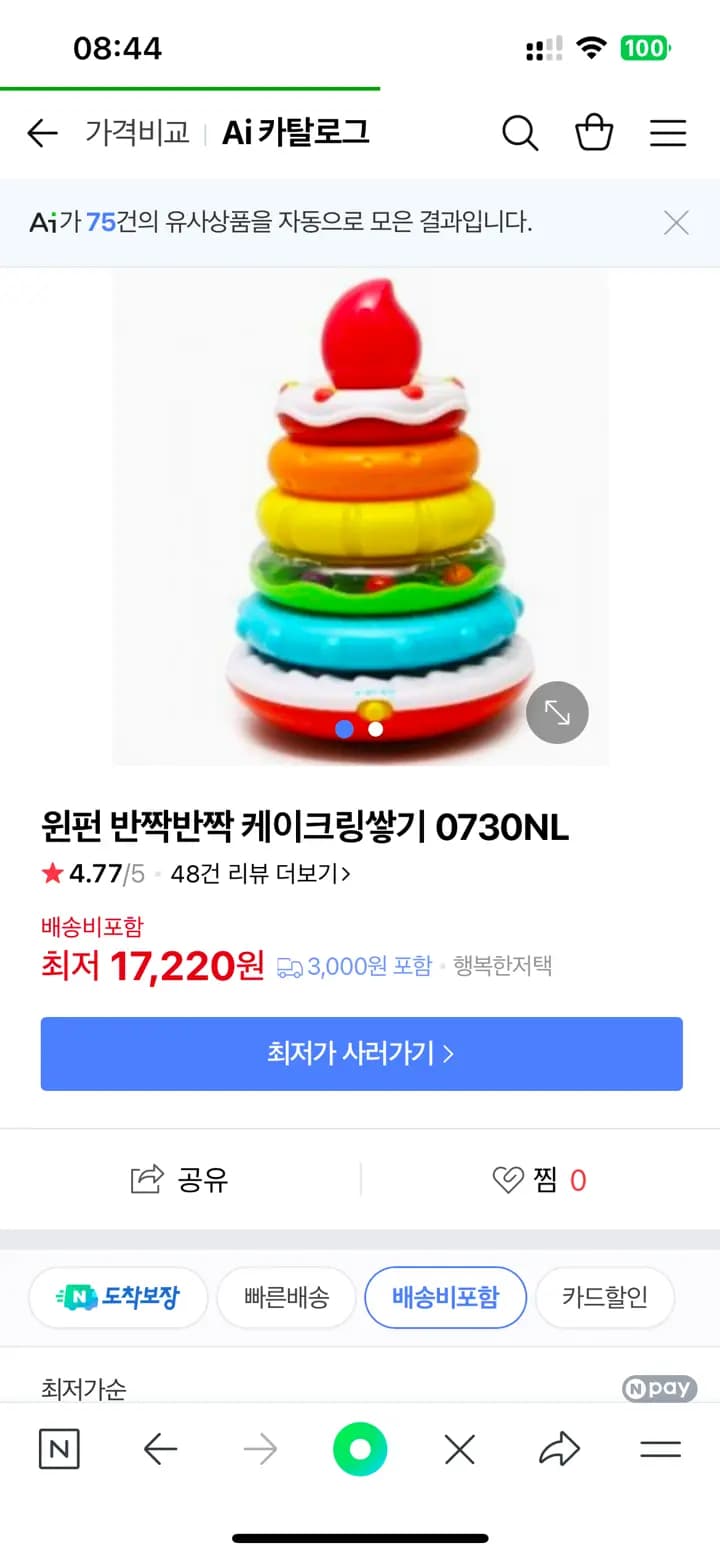Viewport: 720px width, 1558px height.
Task: Close the page with X toolbar button
Action: pyautogui.click(x=460, y=1449)
